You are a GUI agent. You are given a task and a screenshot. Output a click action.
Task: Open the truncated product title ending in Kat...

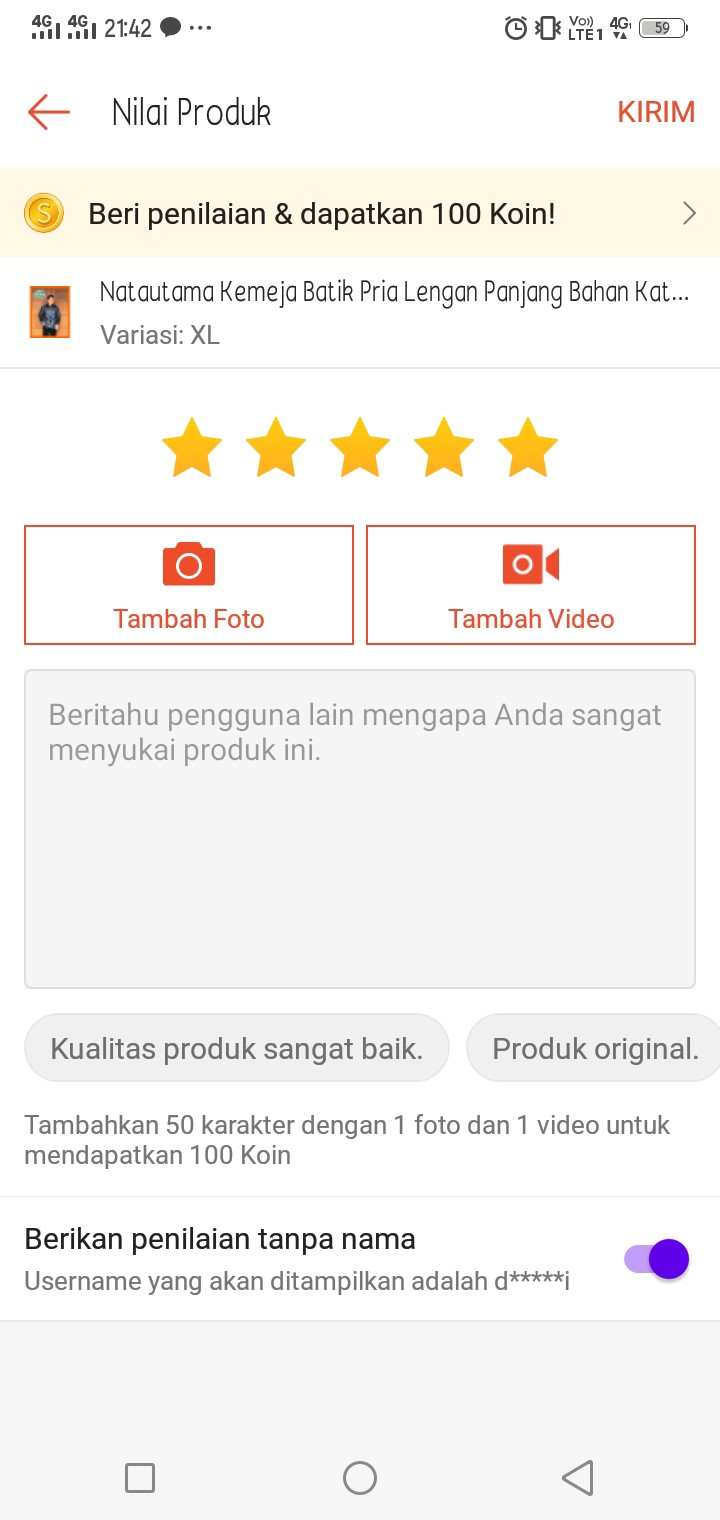[393, 292]
